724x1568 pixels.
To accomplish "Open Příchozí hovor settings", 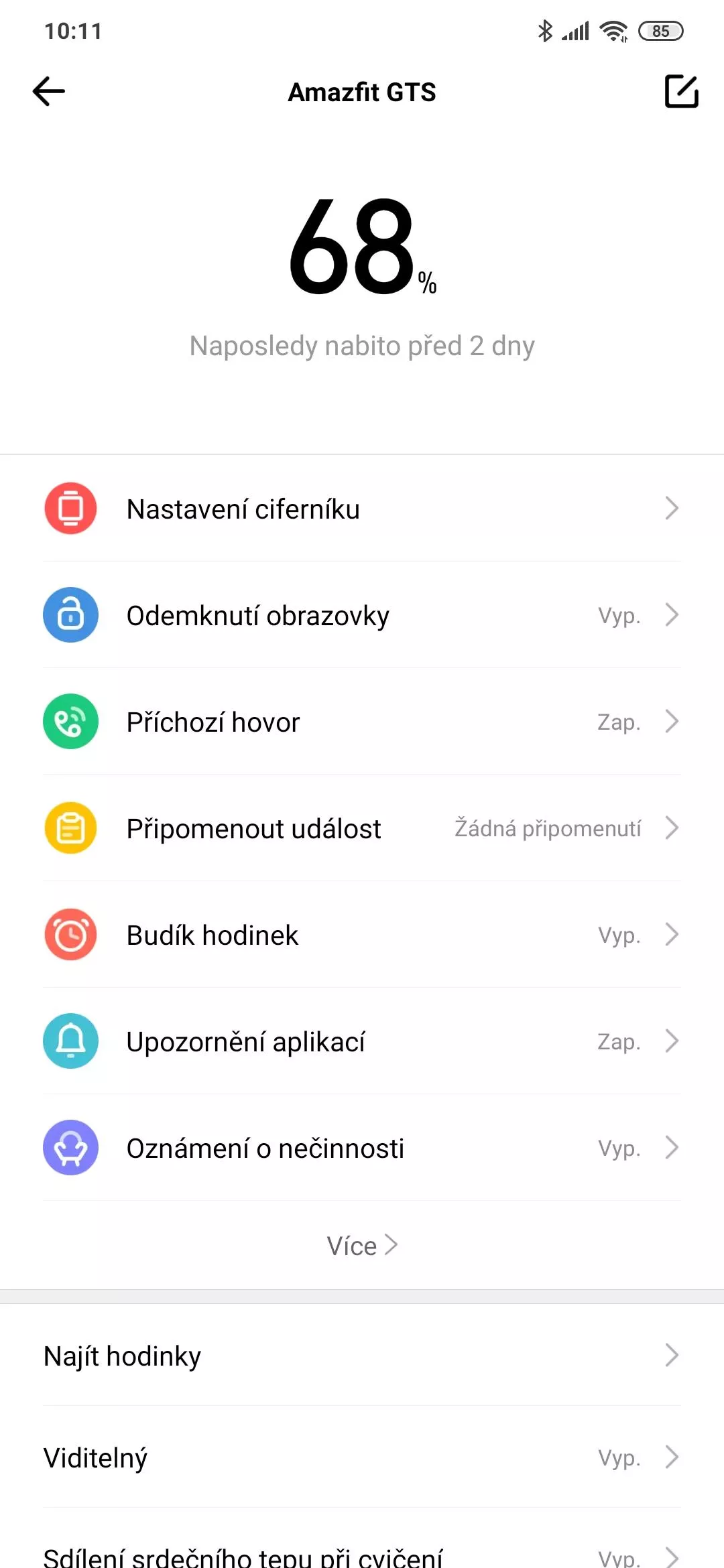I will tap(362, 722).
